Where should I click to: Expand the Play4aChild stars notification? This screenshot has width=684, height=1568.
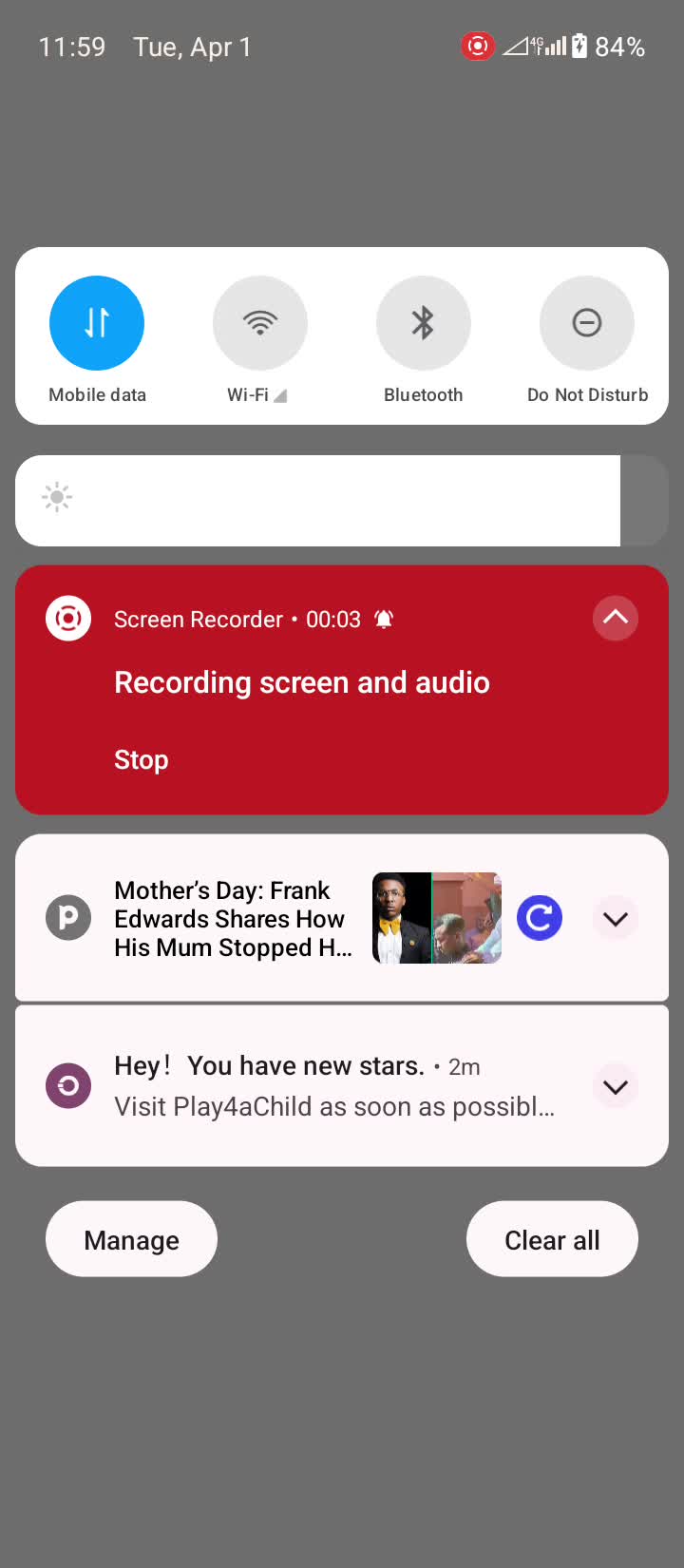(616, 1086)
